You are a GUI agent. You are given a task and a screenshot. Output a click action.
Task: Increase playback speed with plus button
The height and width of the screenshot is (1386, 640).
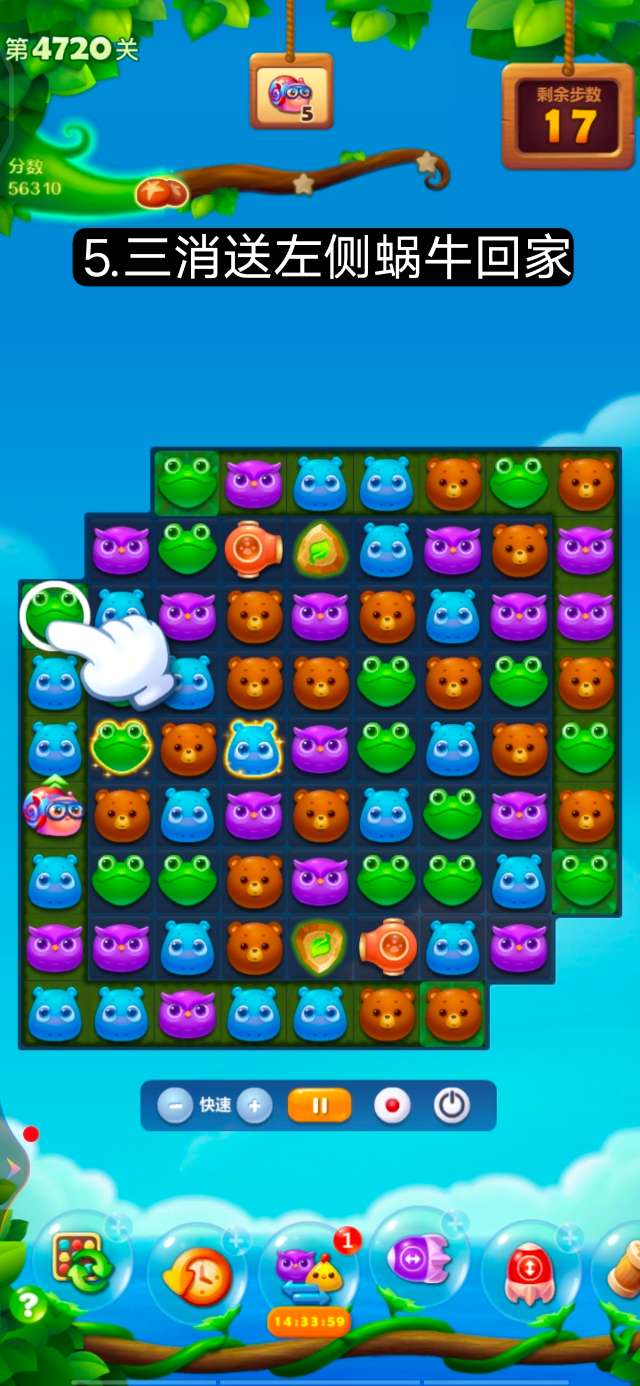click(254, 1106)
